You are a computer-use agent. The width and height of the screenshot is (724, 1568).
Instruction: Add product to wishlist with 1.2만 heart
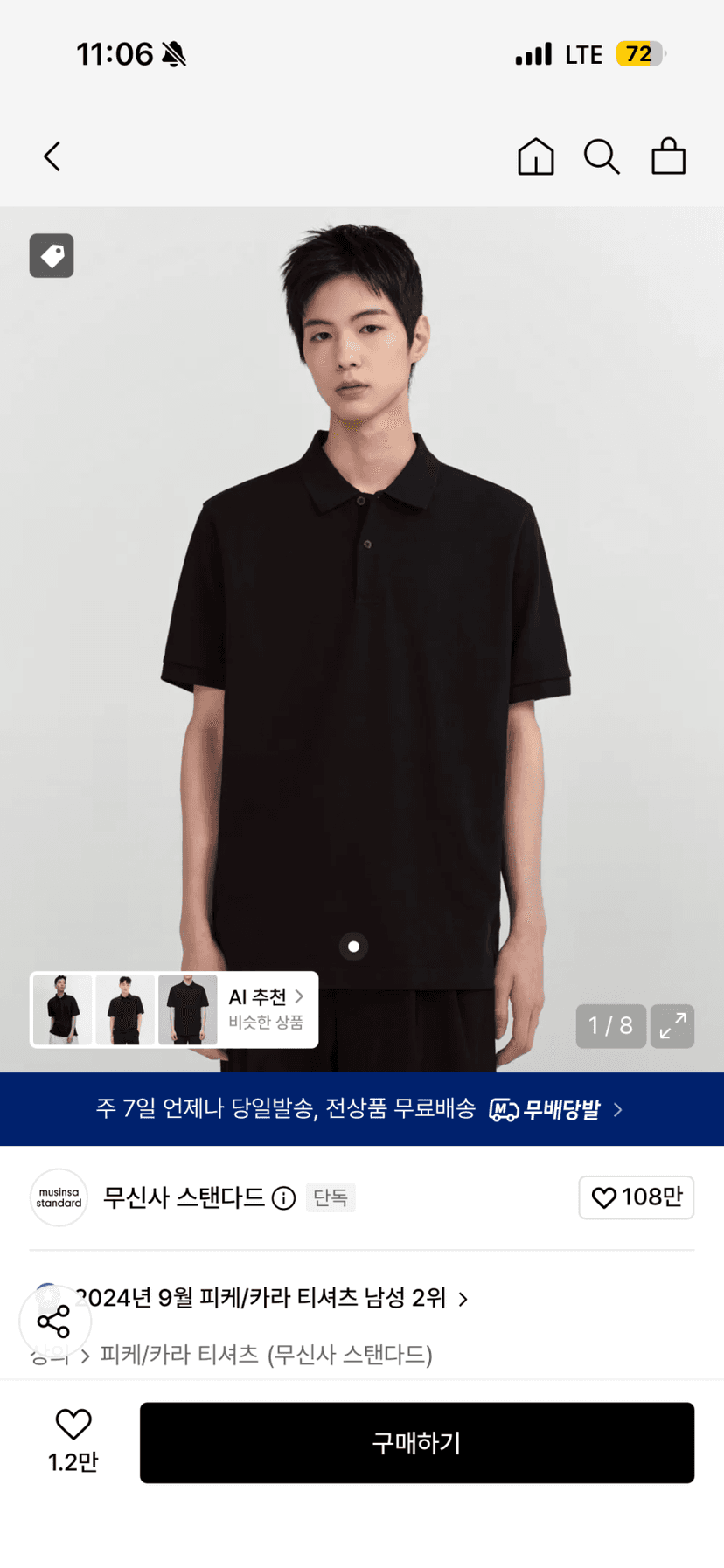coord(73,1441)
